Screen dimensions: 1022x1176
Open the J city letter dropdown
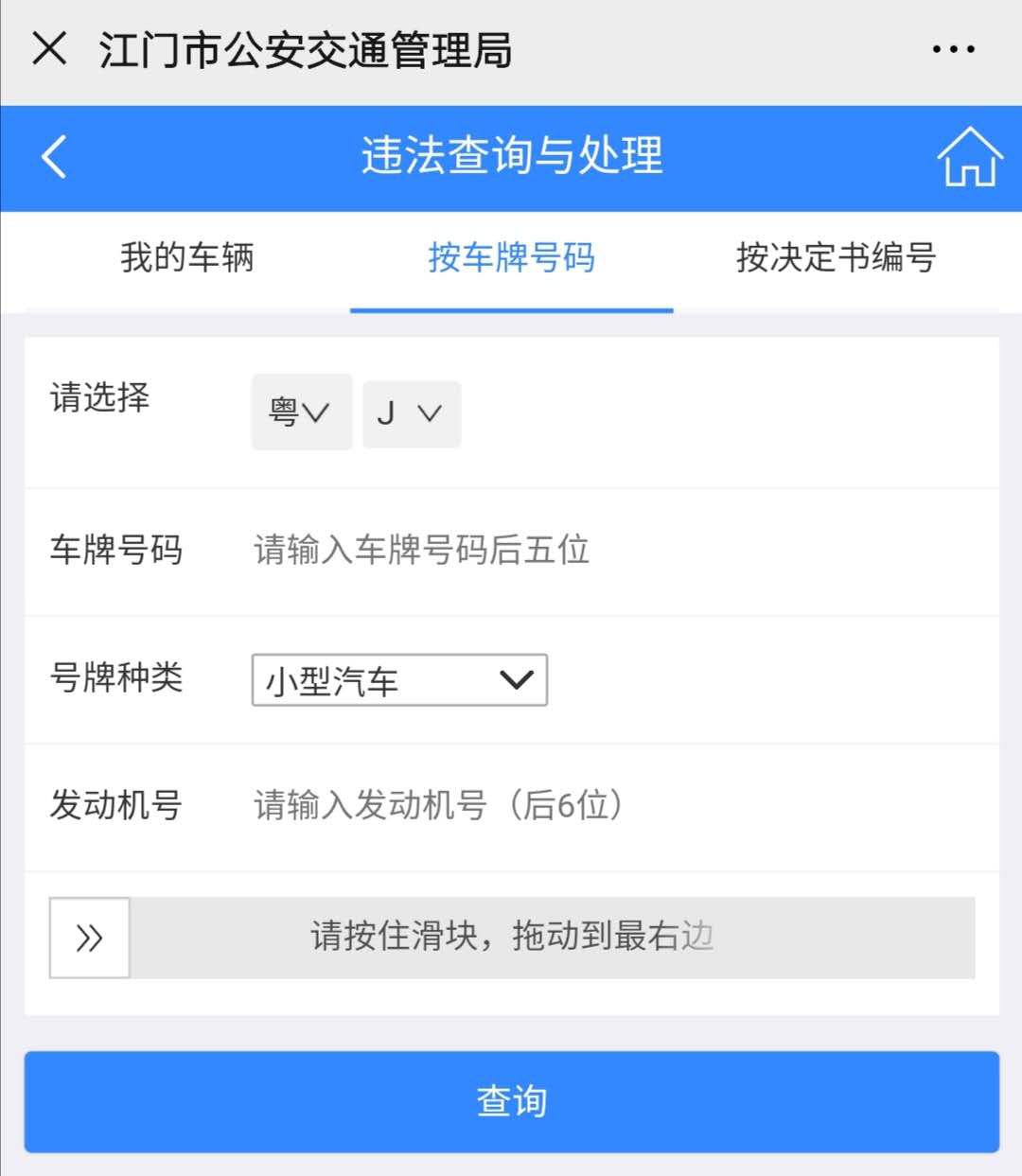pyautogui.click(x=412, y=413)
